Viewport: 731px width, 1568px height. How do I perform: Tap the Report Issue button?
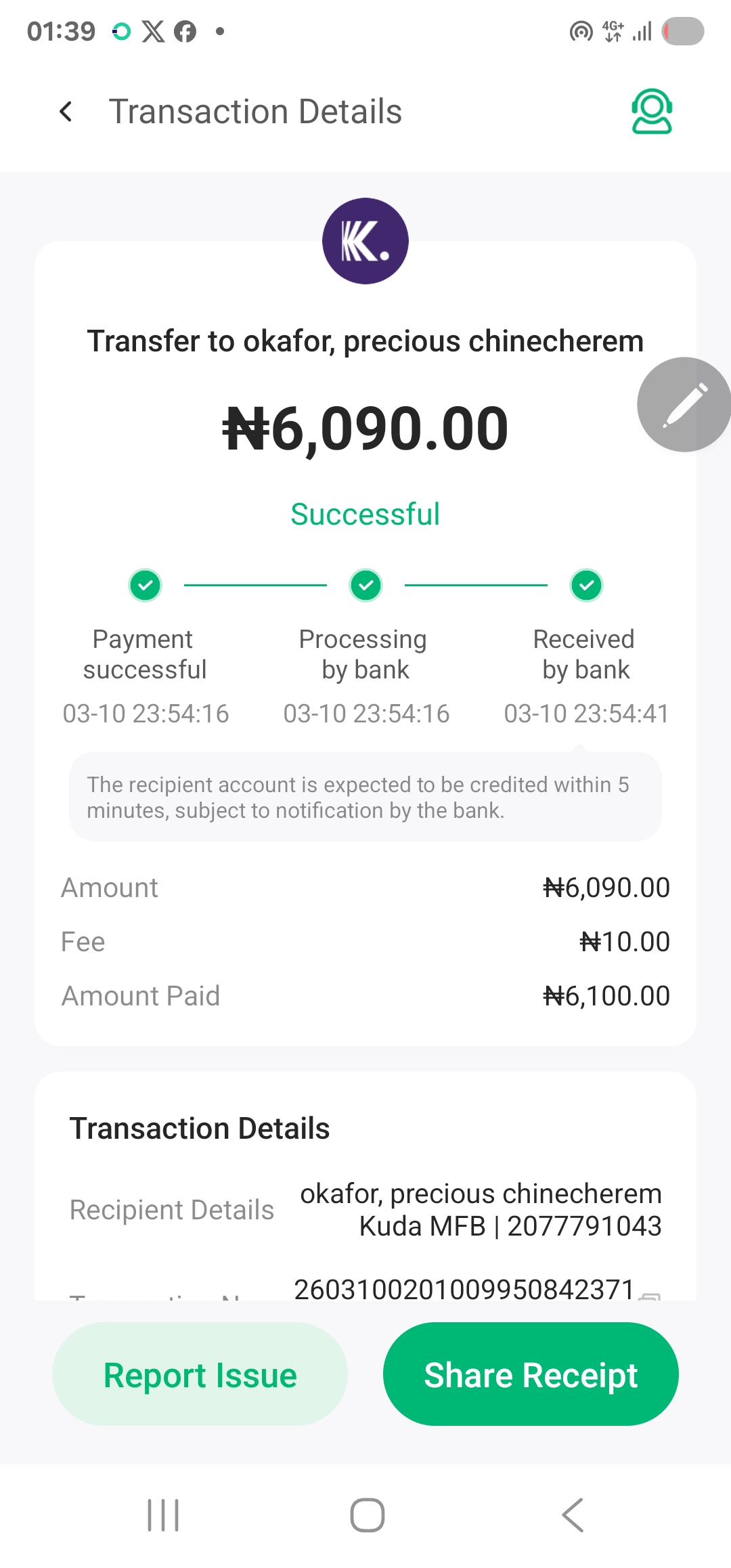200,1374
